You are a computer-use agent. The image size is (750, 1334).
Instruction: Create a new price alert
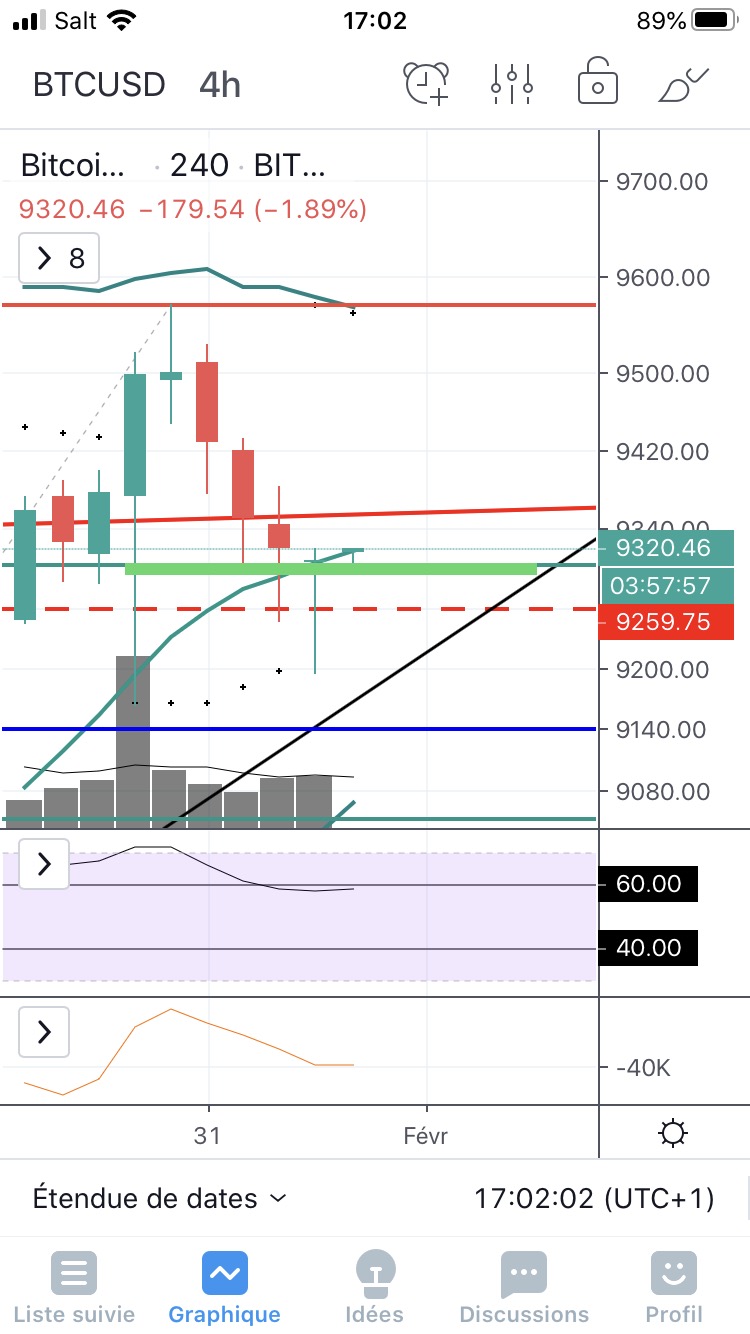[x=427, y=84]
